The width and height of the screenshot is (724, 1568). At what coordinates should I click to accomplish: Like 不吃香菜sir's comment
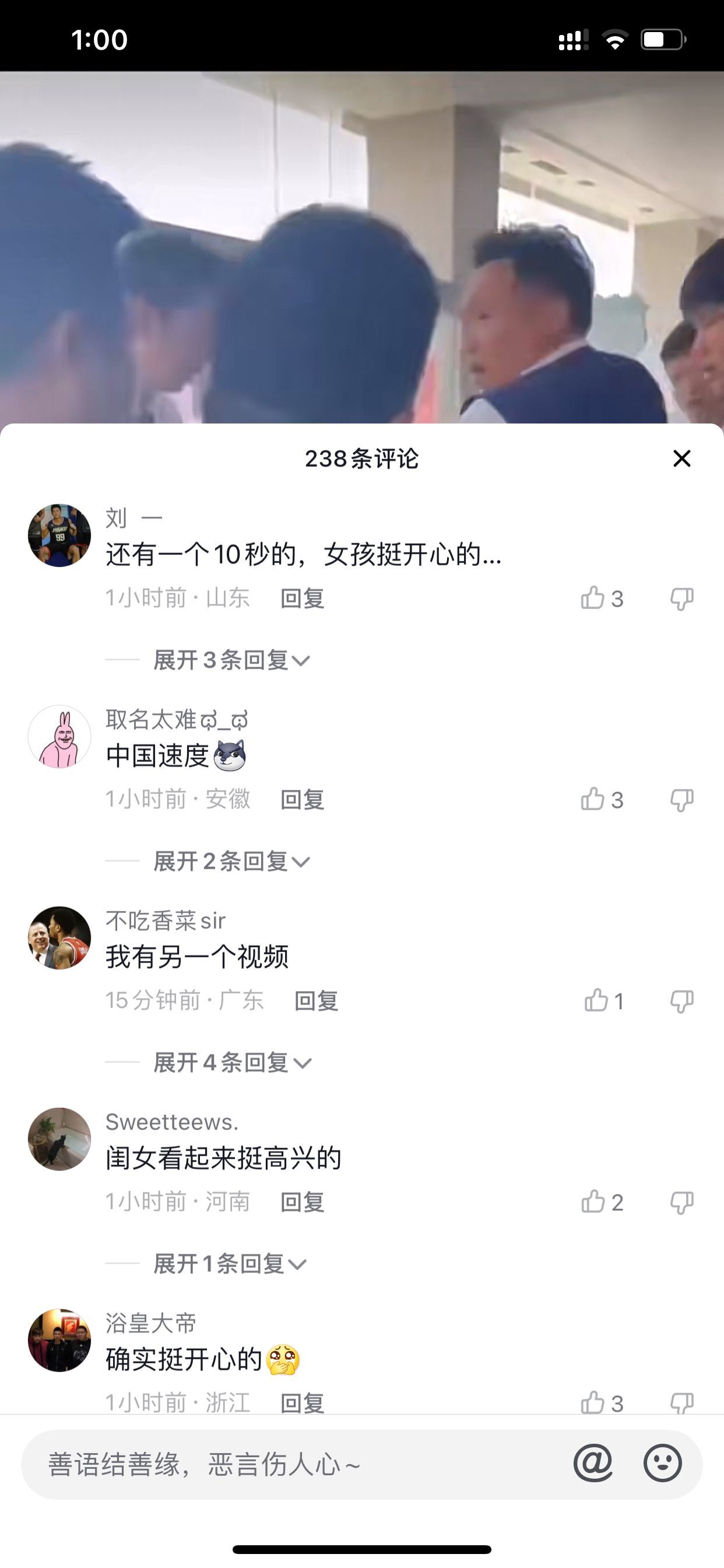(597, 1000)
